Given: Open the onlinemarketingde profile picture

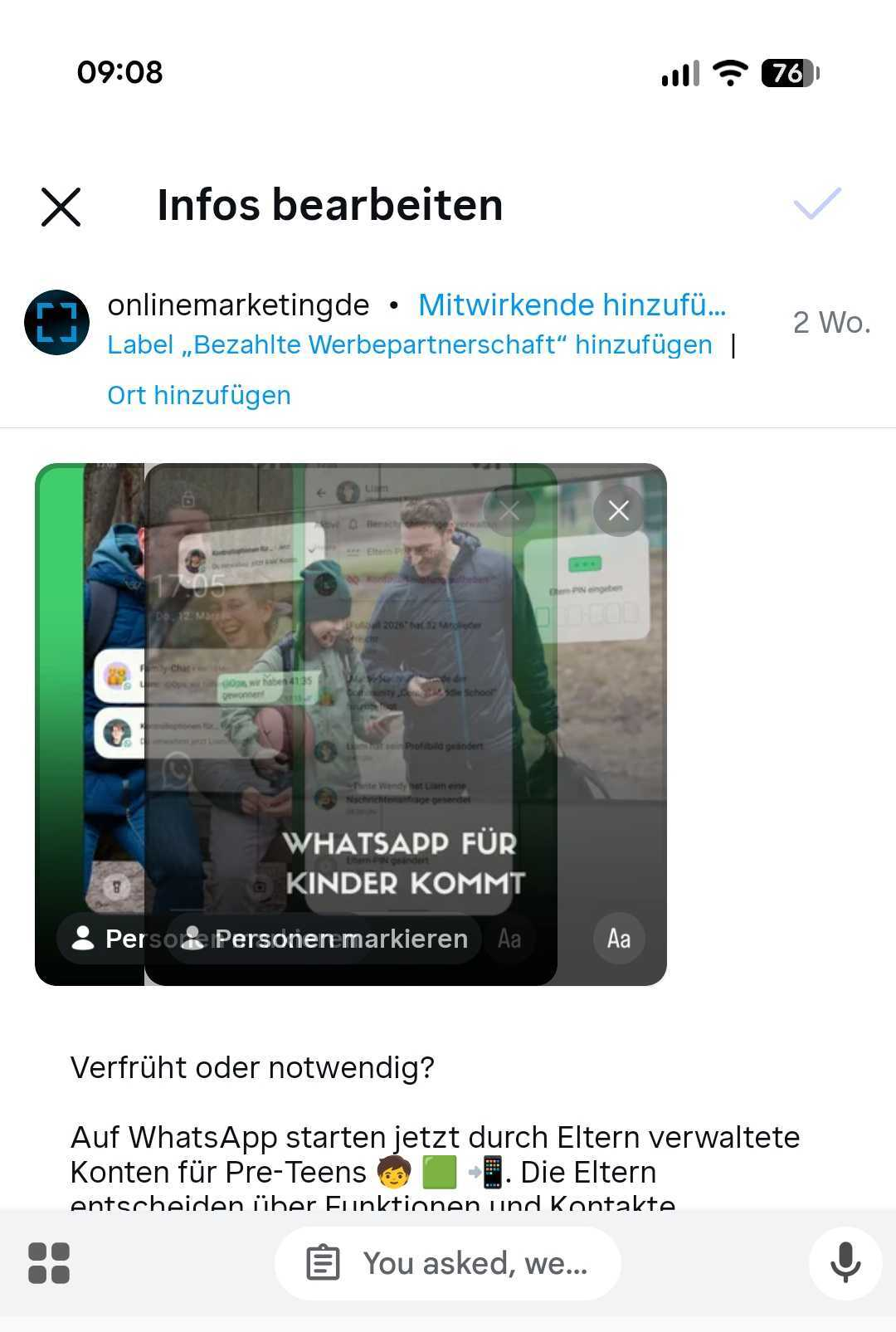Looking at the screenshot, I should click(x=56, y=322).
